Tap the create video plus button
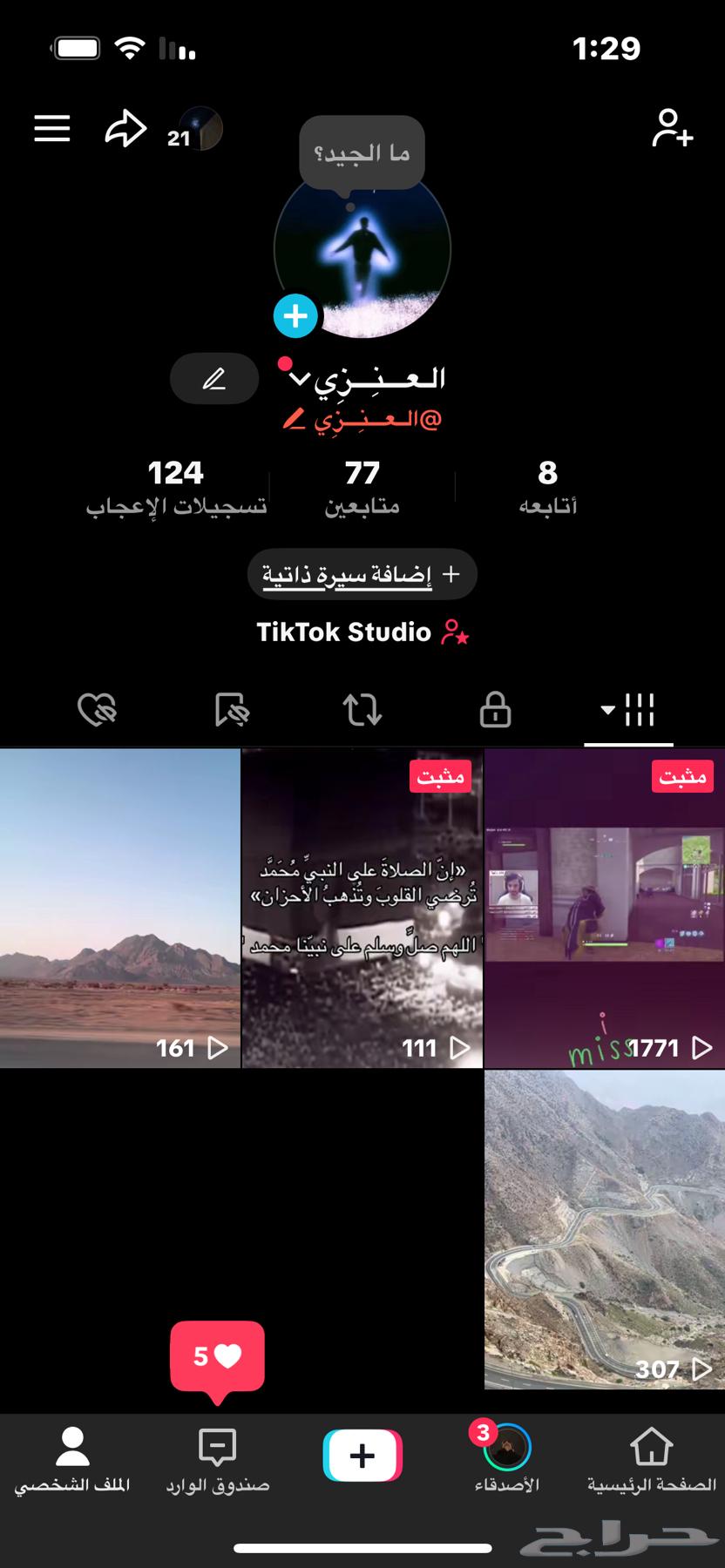 tap(362, 1453)
